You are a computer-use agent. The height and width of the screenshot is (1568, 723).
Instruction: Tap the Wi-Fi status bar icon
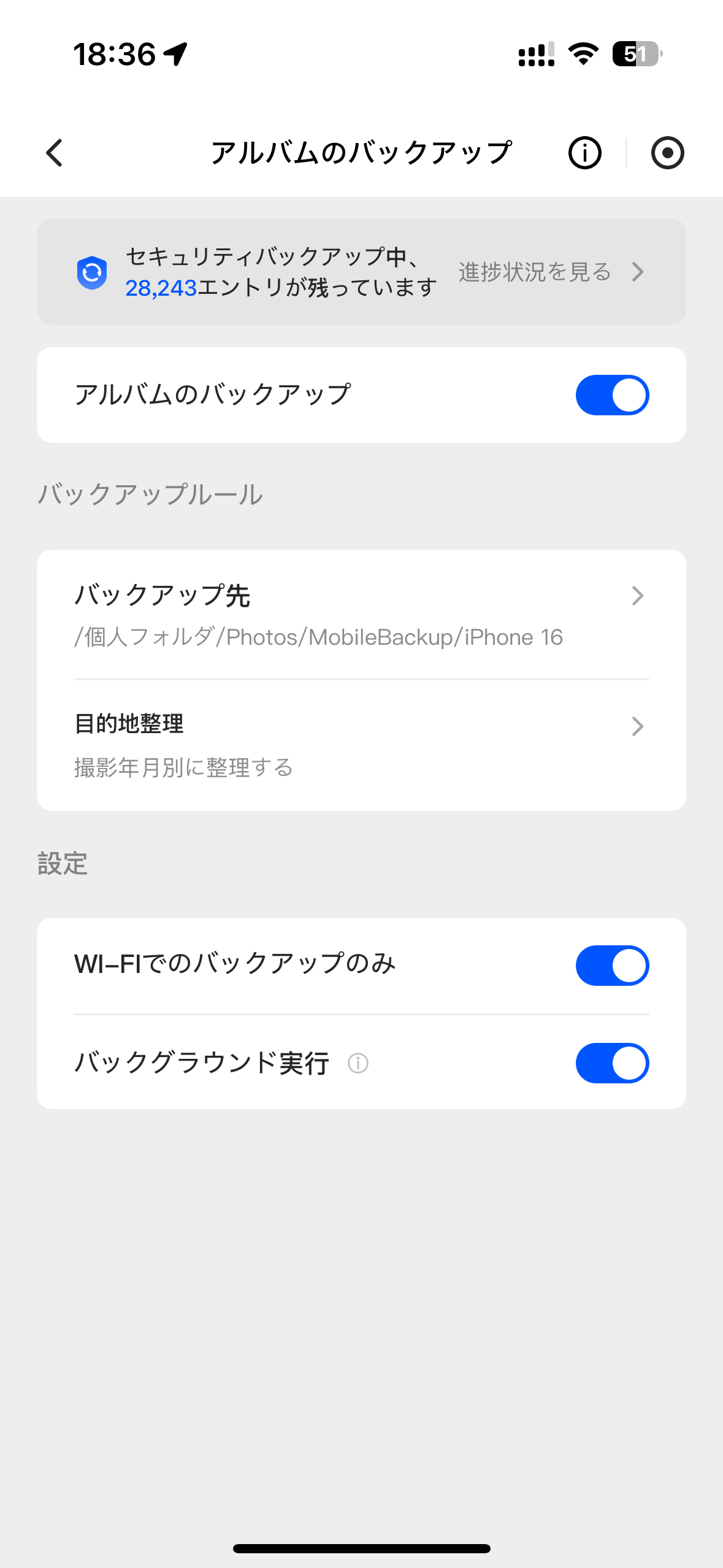point(581,55)
